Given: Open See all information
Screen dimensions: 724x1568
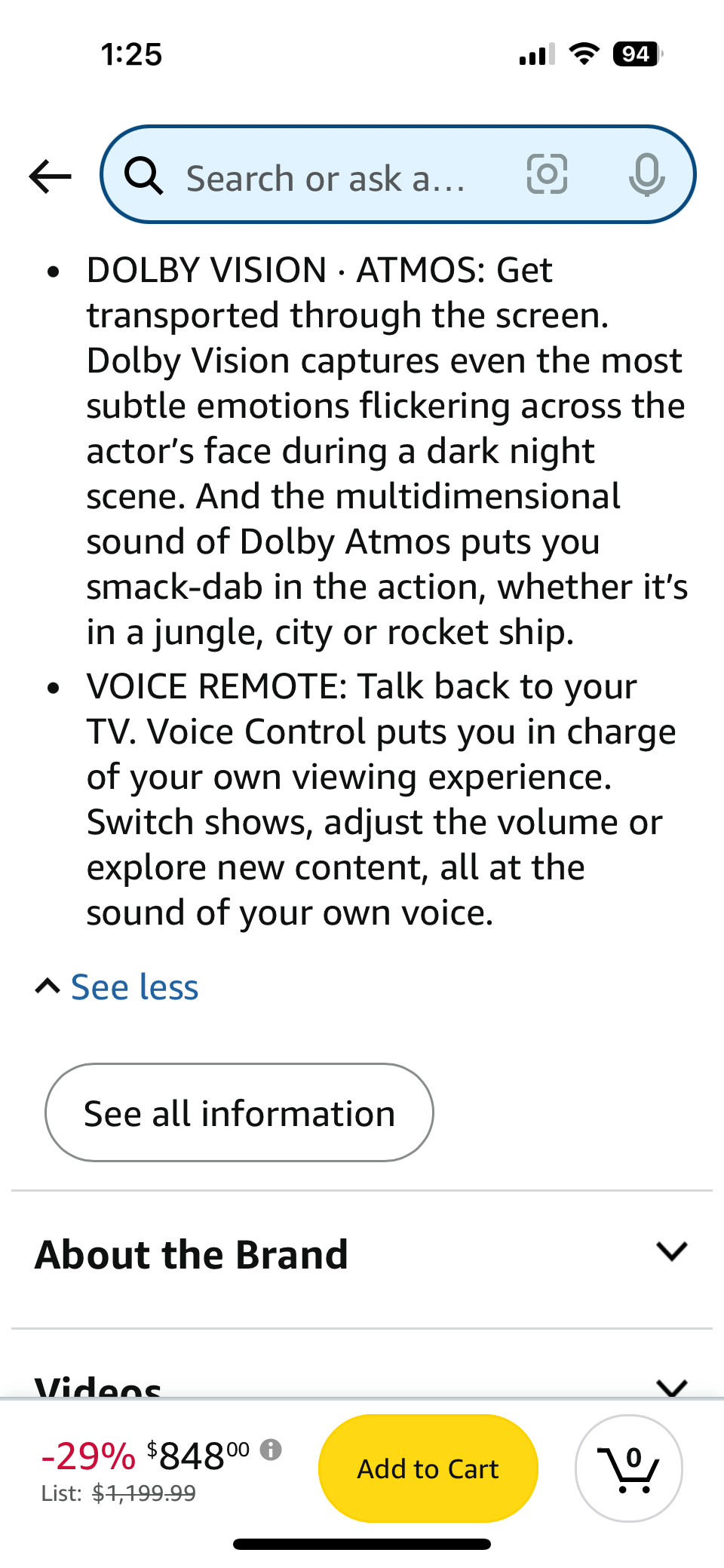Looking at the screenshot, I should point(239,1112).
